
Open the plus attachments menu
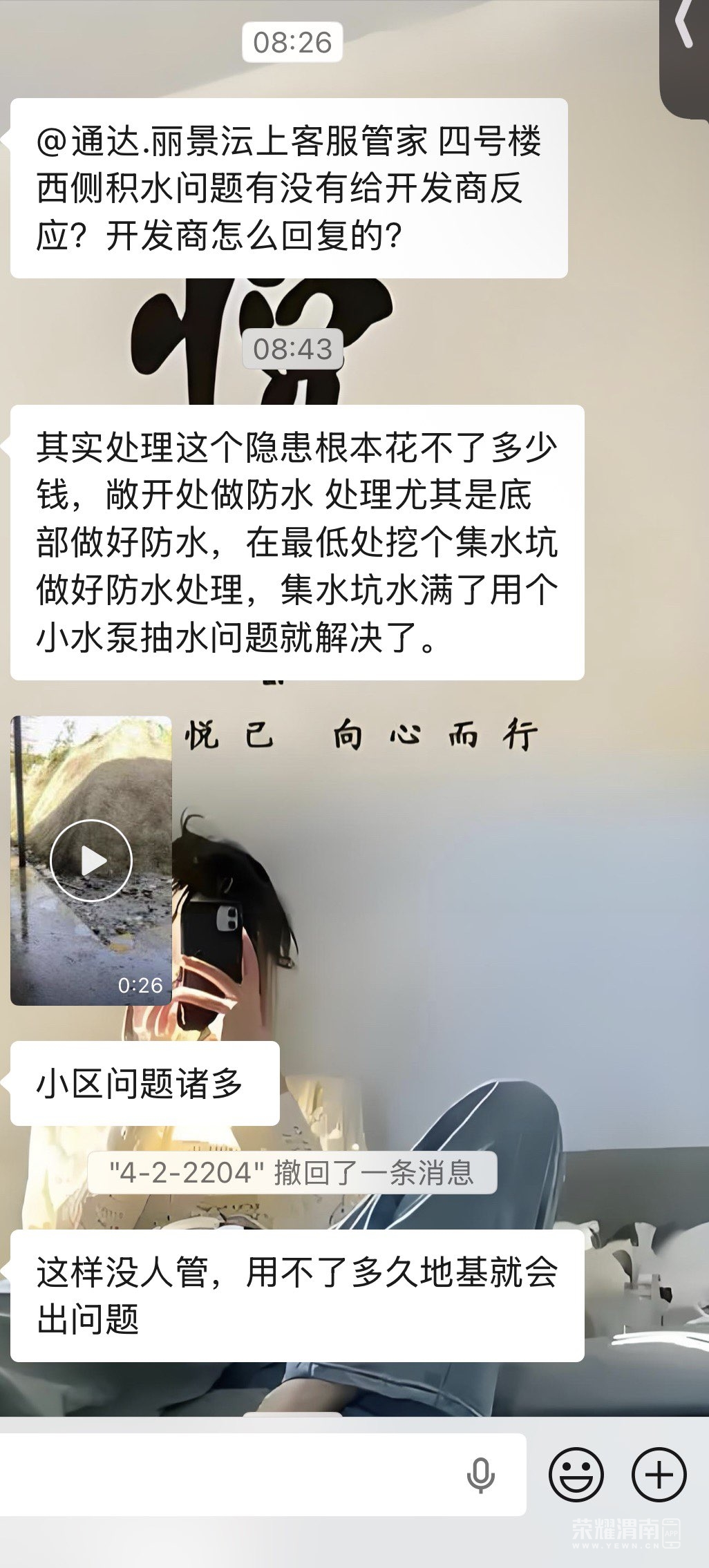coord(659,1475)
